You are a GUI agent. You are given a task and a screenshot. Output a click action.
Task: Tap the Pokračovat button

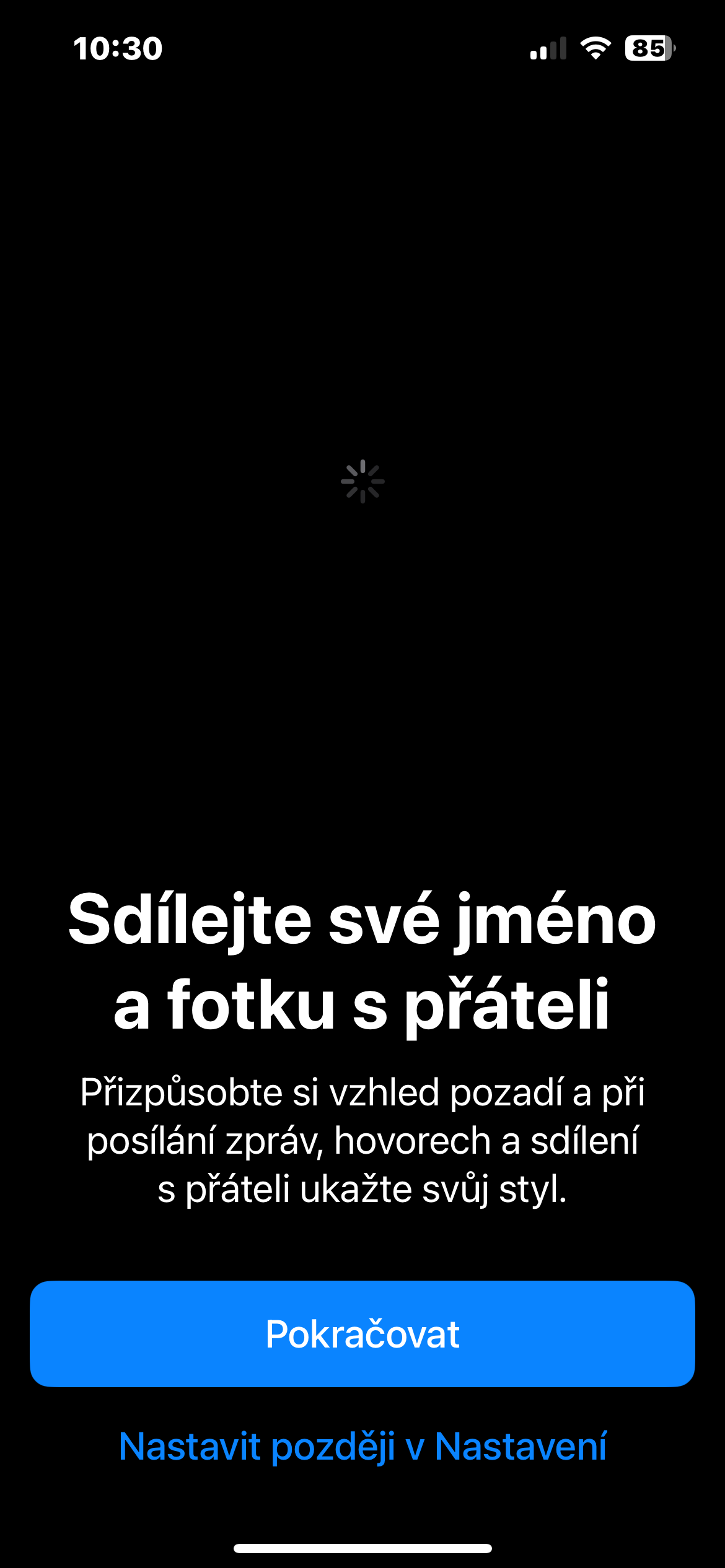tap(362, 1334)
